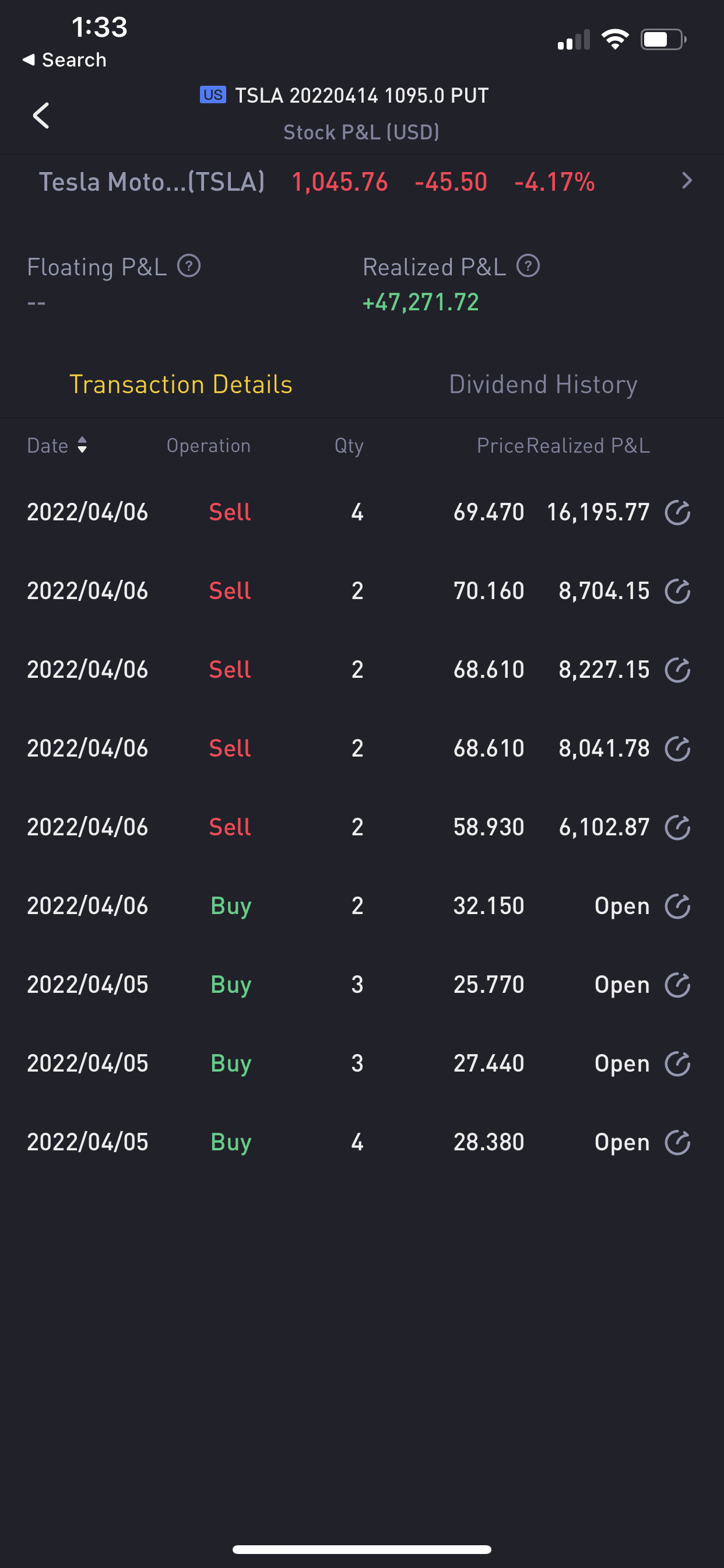The width and height of the screenshot is (724, 1568).
Task: Tap the share icon for the 32.150 buy
Action: tap(677, 907)
